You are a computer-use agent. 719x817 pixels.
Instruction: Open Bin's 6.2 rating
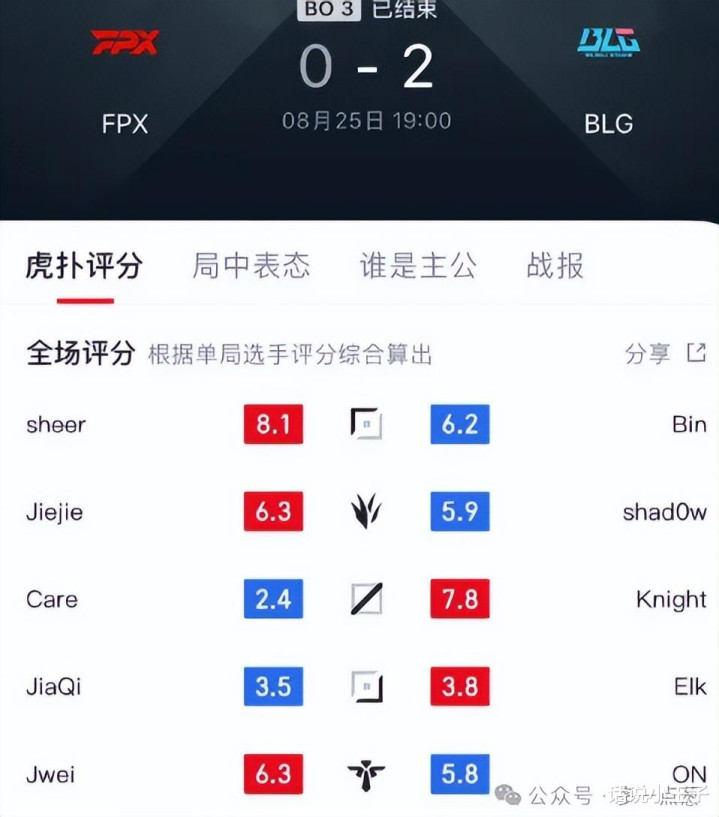(460, 424)
